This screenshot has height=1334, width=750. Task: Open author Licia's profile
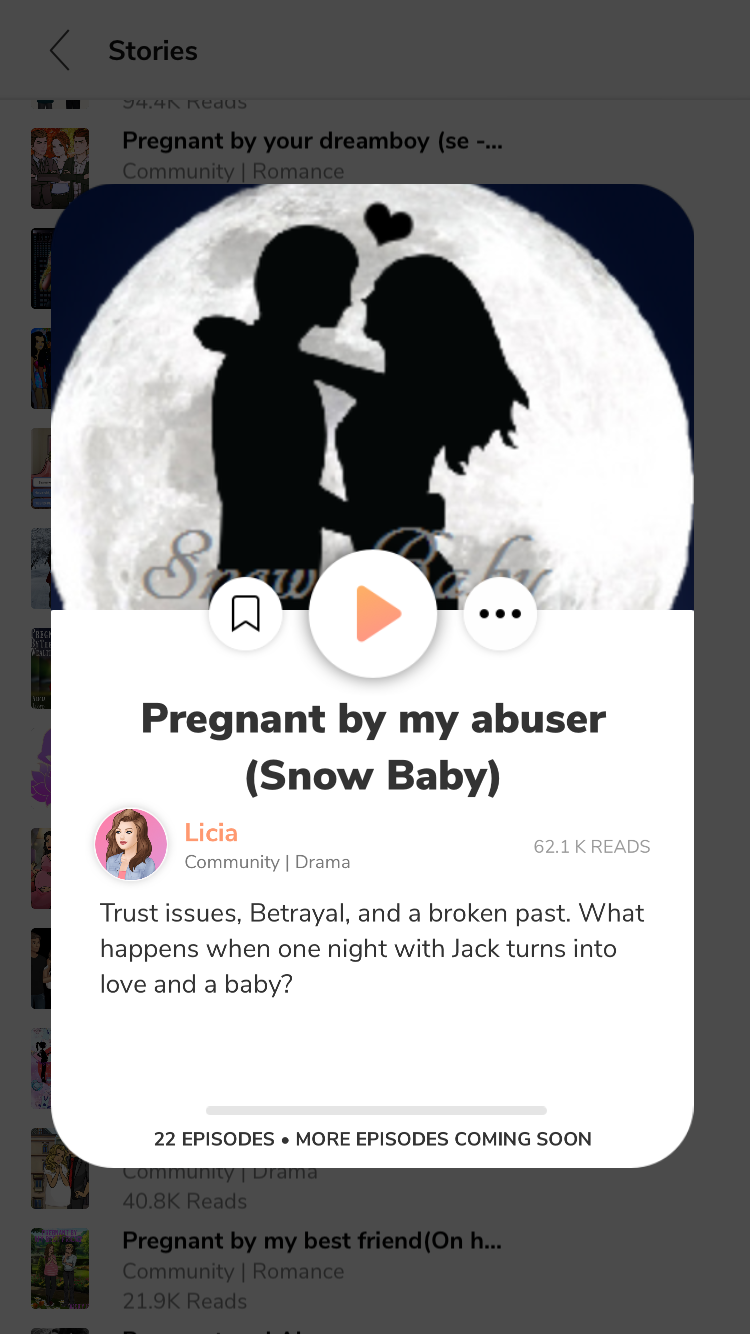tap(211, 832)
